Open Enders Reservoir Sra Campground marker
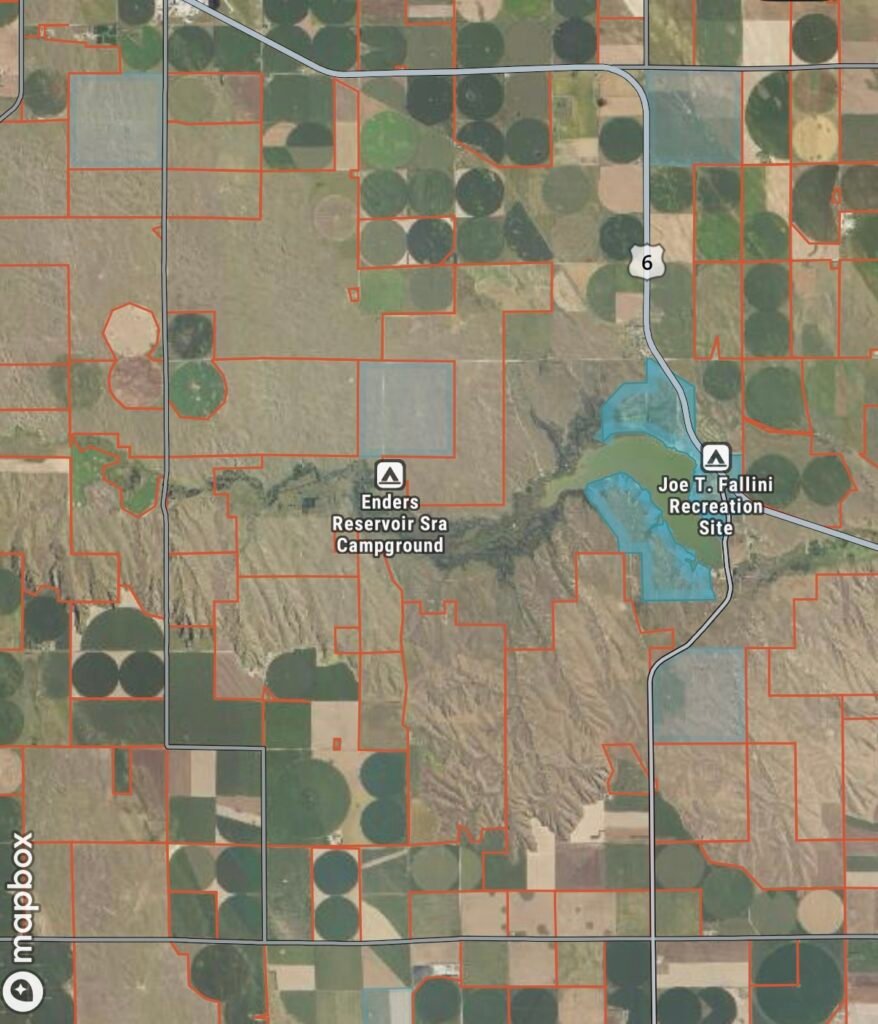The width and height of the screenshot is (878, 1024). [x=389, y=474]
